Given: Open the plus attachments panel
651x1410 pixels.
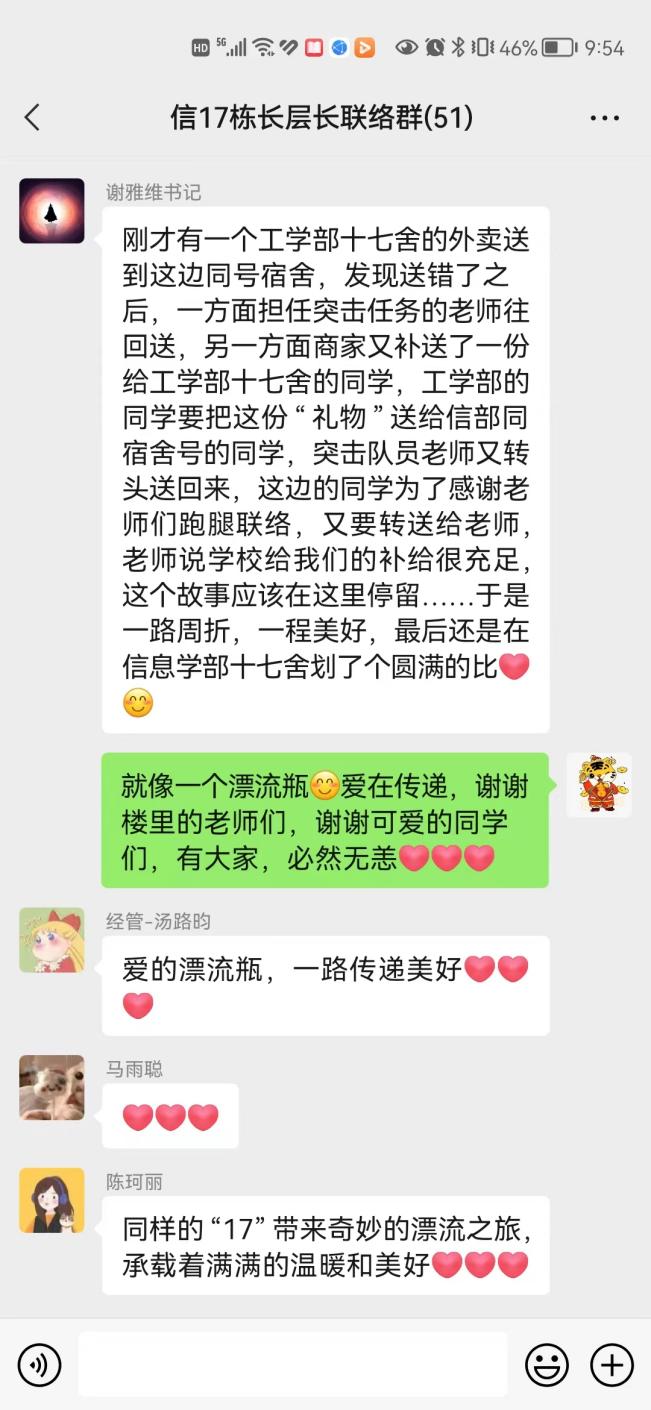Looking at the screenshot, I should click(611, 1364).
